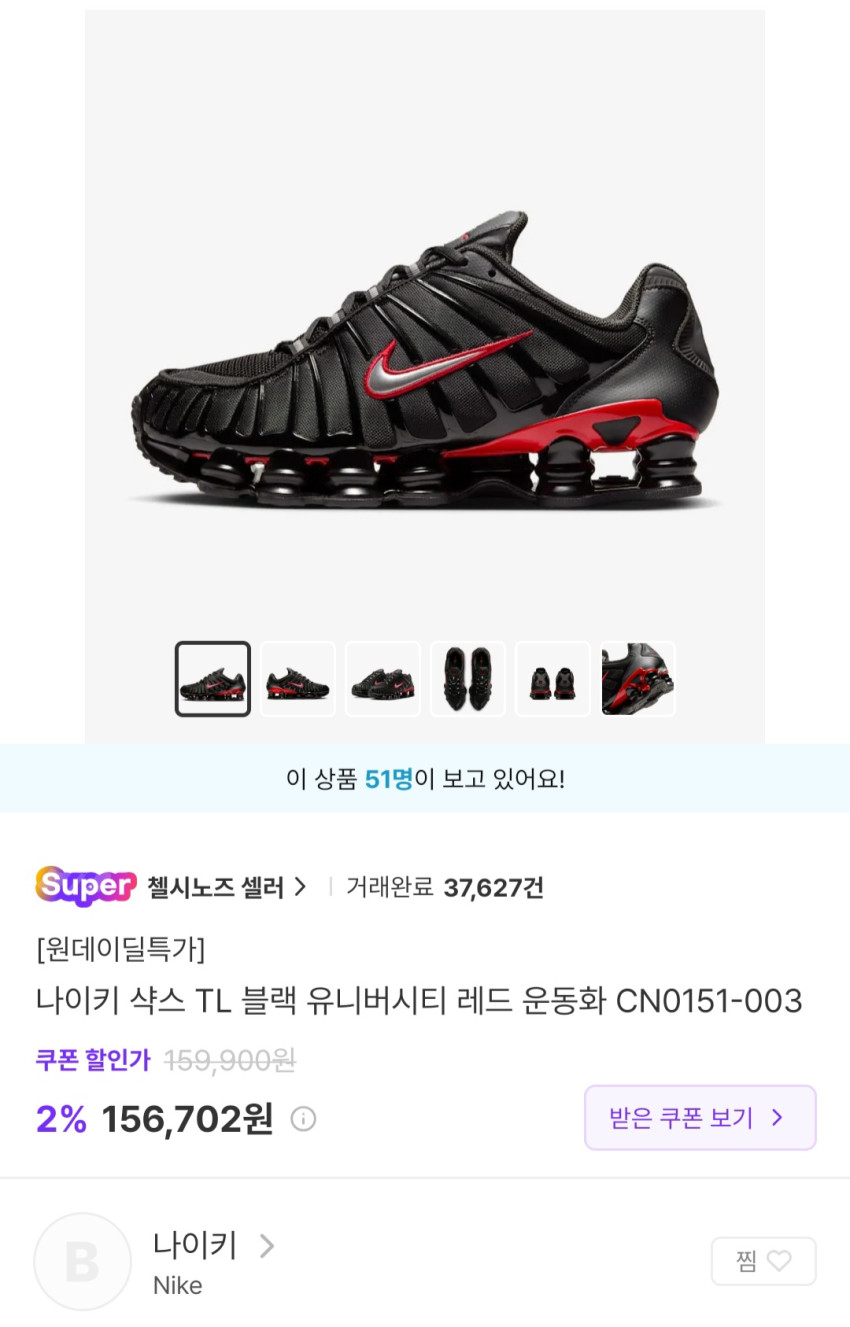850x1327 pixels.
Task: Select the second shoe thumbnail image
Action: tap(298, 679)
